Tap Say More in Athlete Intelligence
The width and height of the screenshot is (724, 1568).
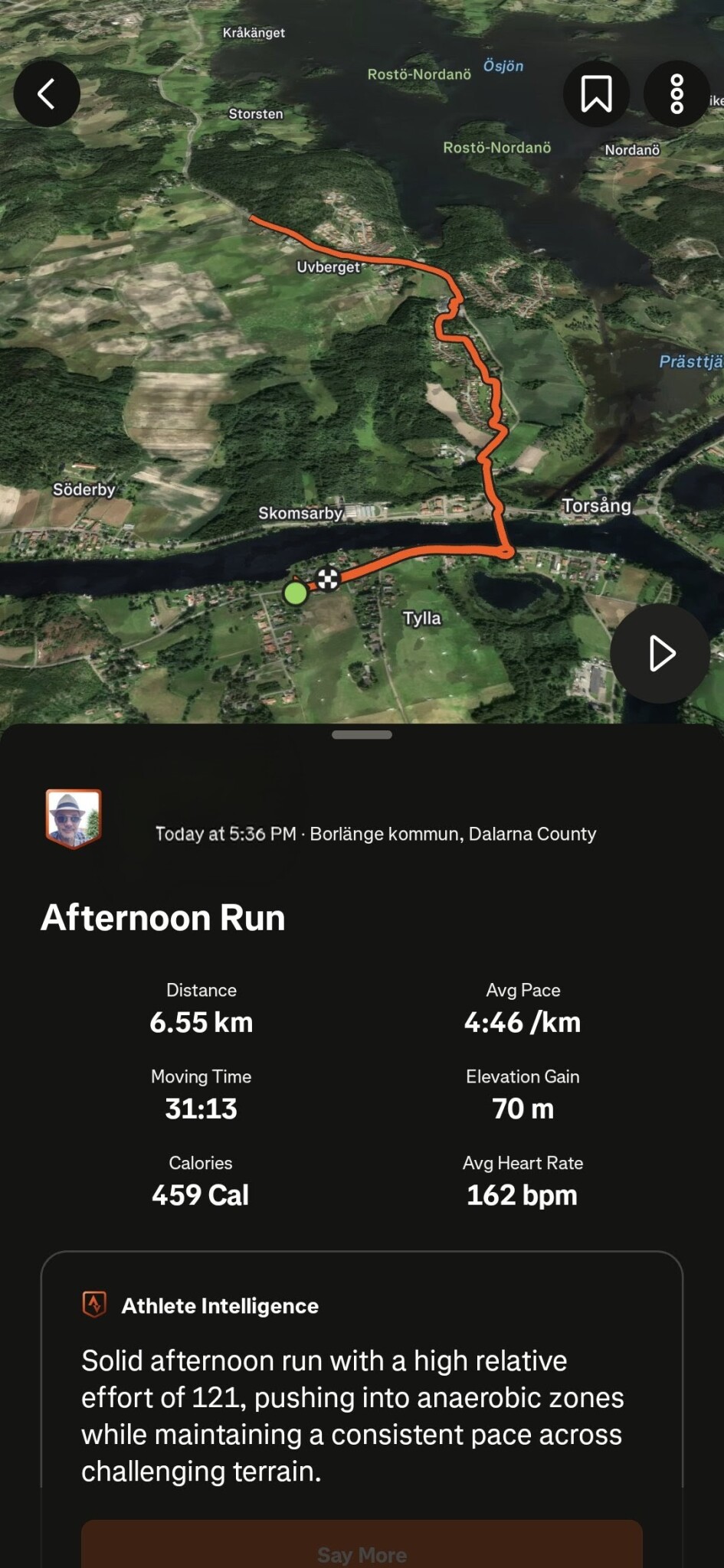[362, 1553]
